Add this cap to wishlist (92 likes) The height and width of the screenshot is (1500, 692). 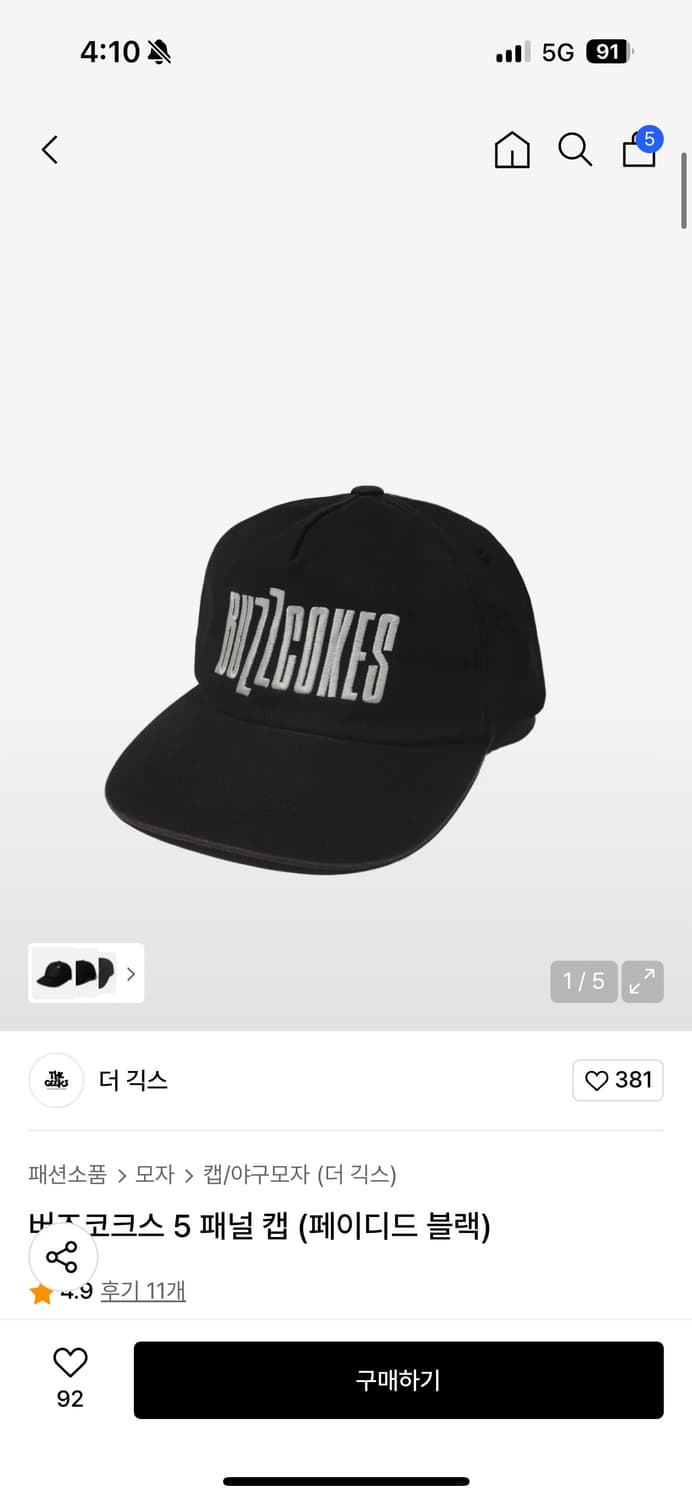pyautogui.click(x=70, y=1376)
